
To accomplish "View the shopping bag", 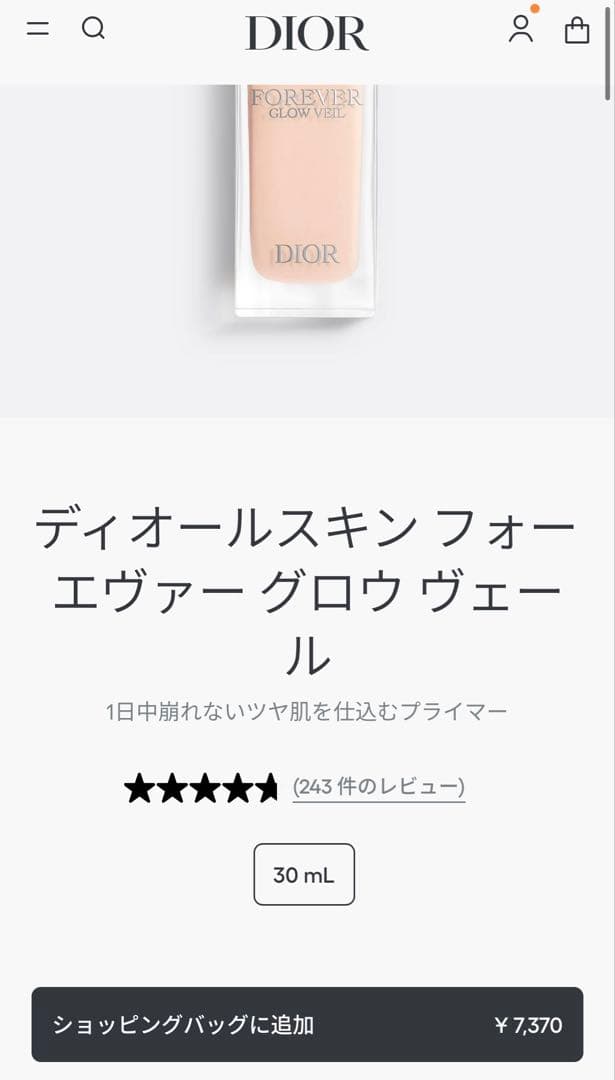I will click(577, 30).
